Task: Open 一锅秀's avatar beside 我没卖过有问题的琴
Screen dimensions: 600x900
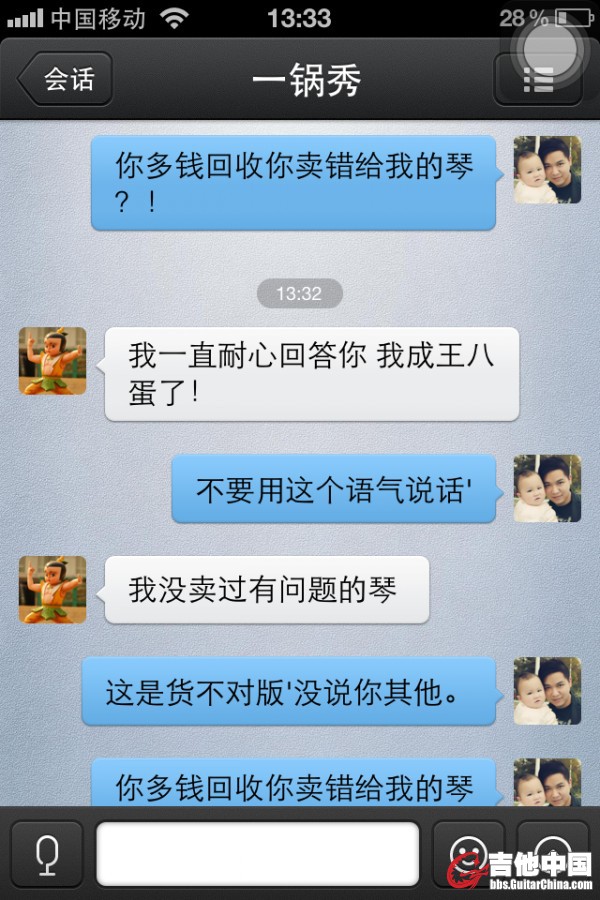Action: tap(52, 590)
